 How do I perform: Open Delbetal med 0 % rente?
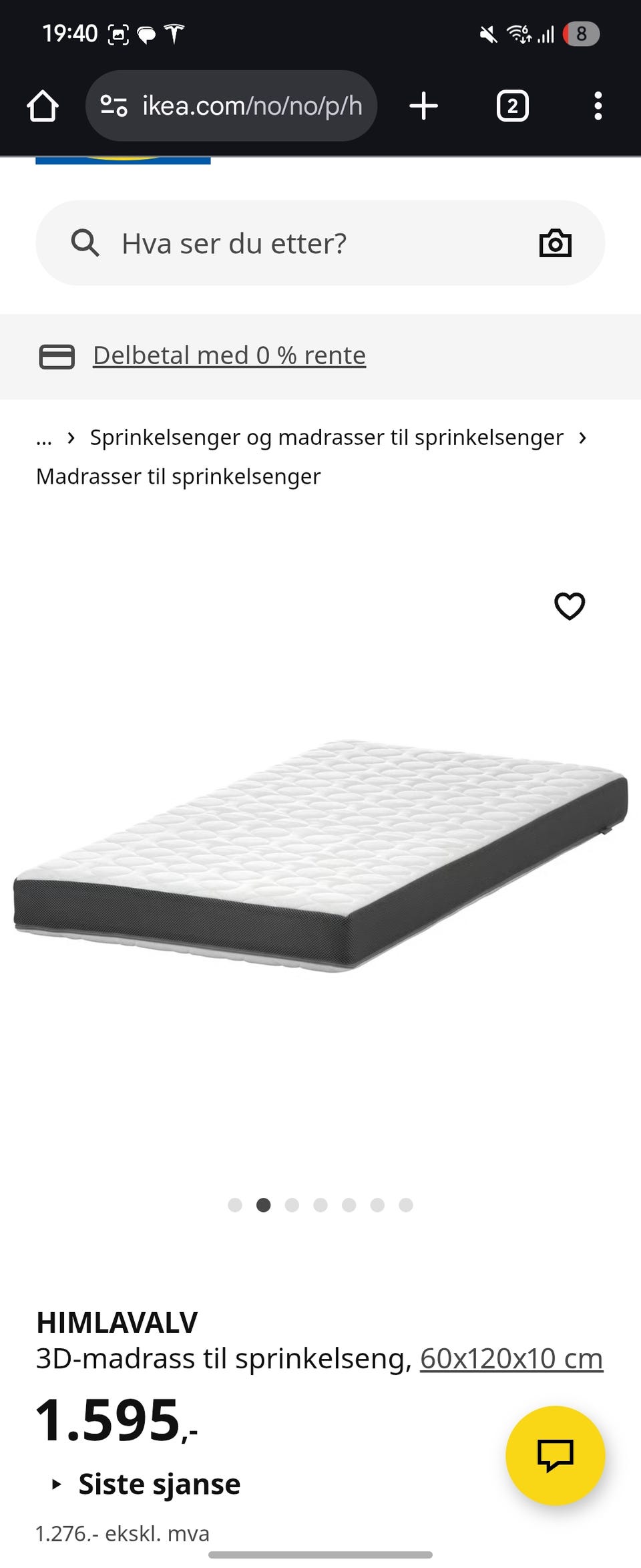(x=228, y=355)
